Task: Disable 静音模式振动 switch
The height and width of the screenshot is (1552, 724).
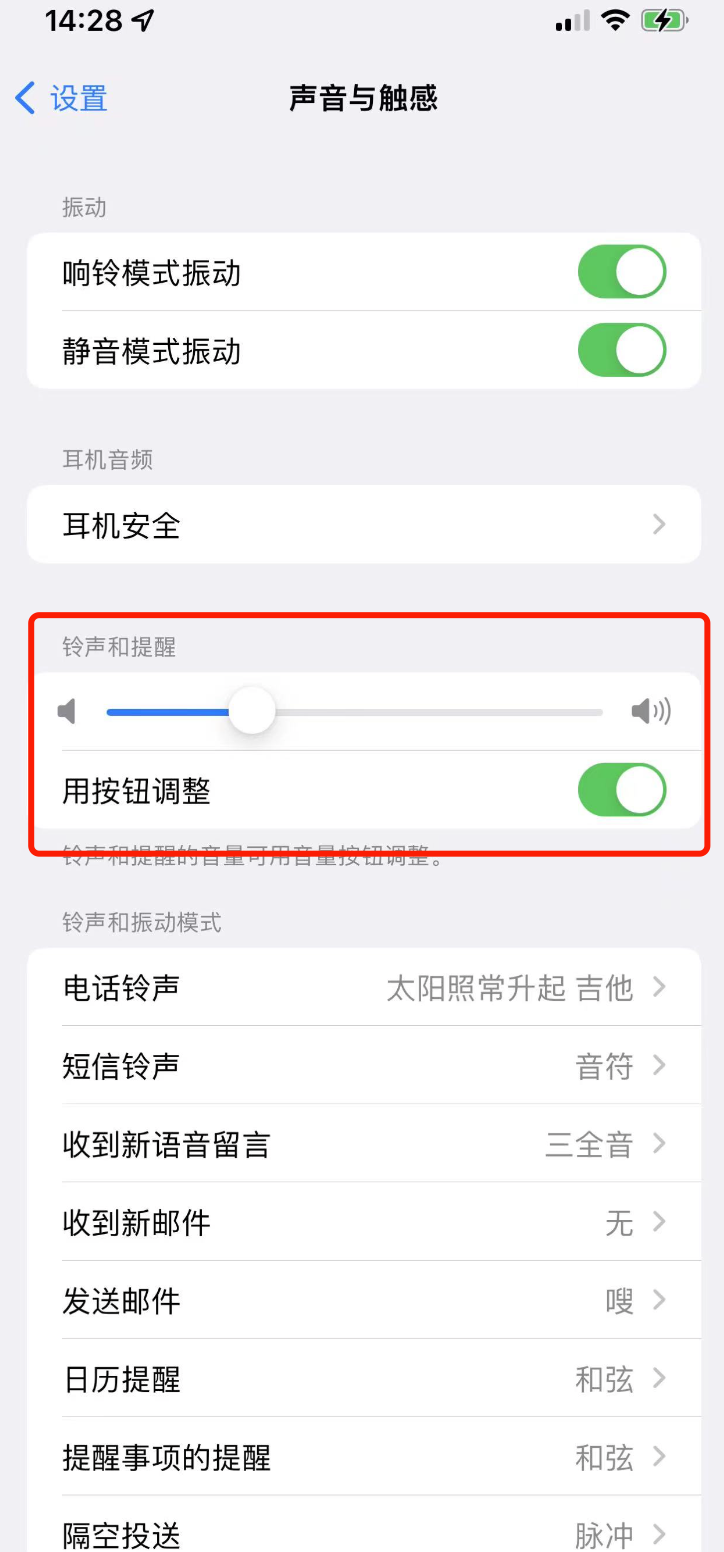Action: point(621,351)
